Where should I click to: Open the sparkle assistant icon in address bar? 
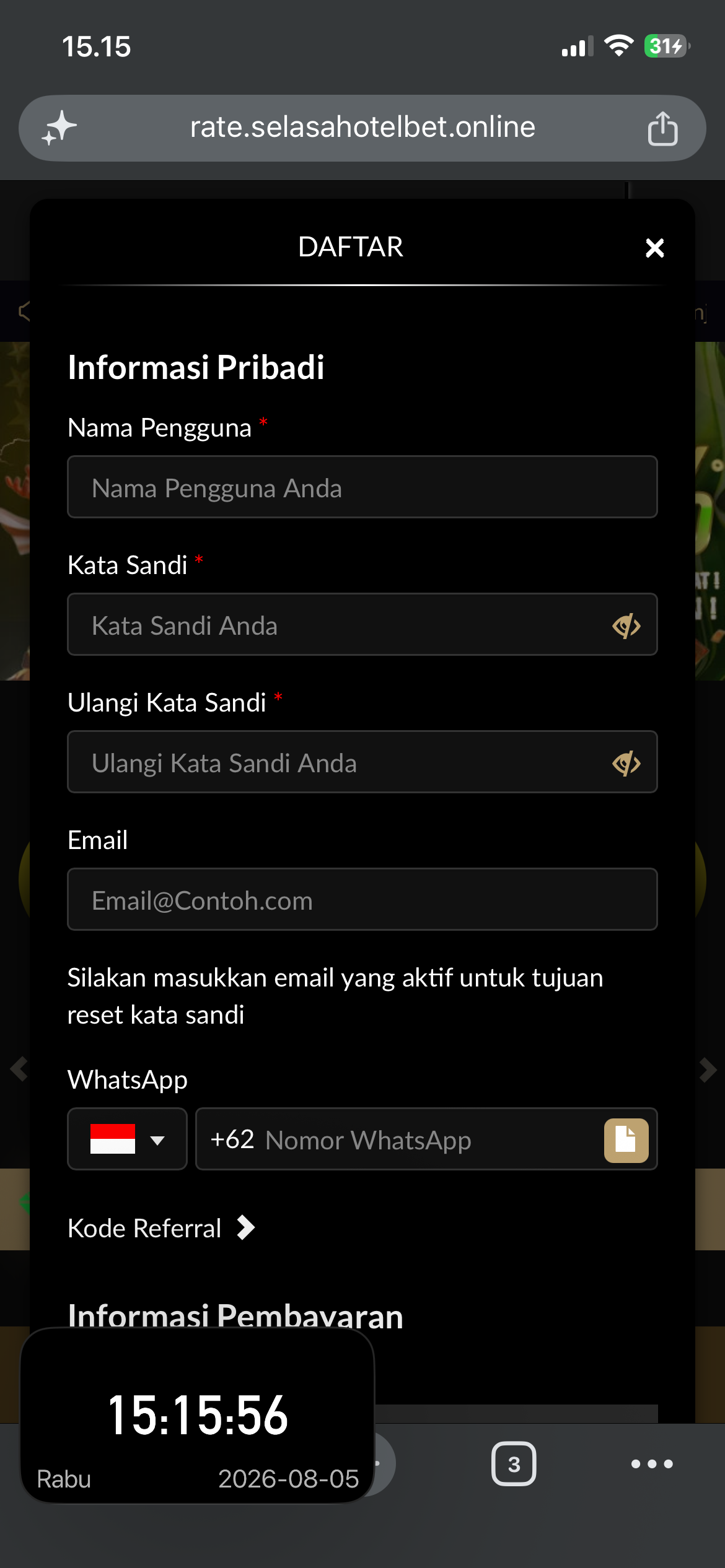coord(59,128)
